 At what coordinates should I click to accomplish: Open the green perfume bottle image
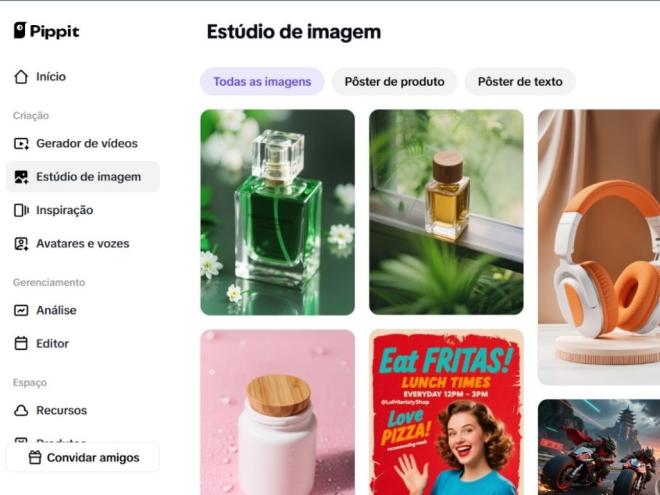pyautogui.click(x=277, y=212)
